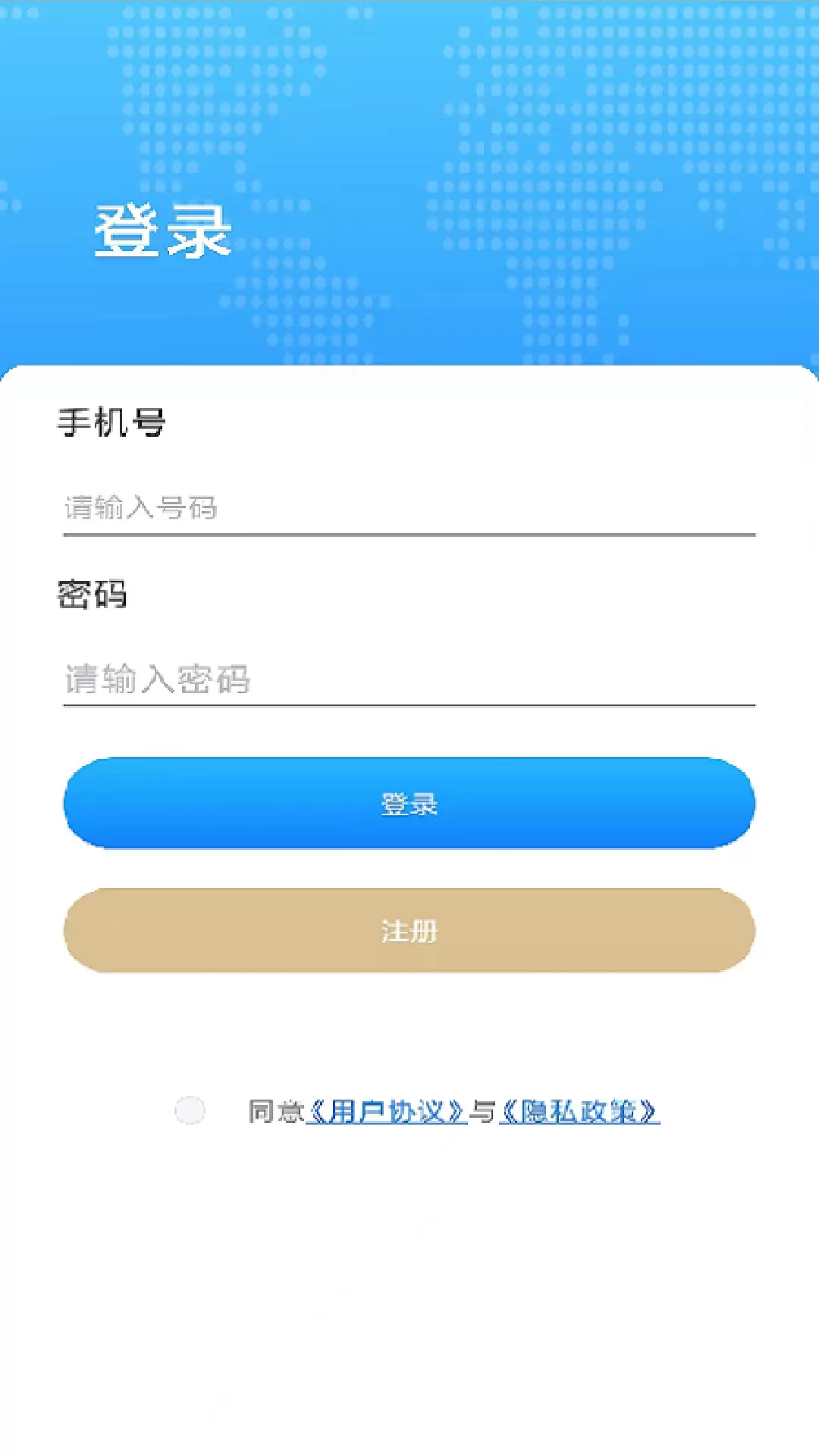Open registration via the 注册 button
Screen dimensions: 819x1456
point(409,930)
